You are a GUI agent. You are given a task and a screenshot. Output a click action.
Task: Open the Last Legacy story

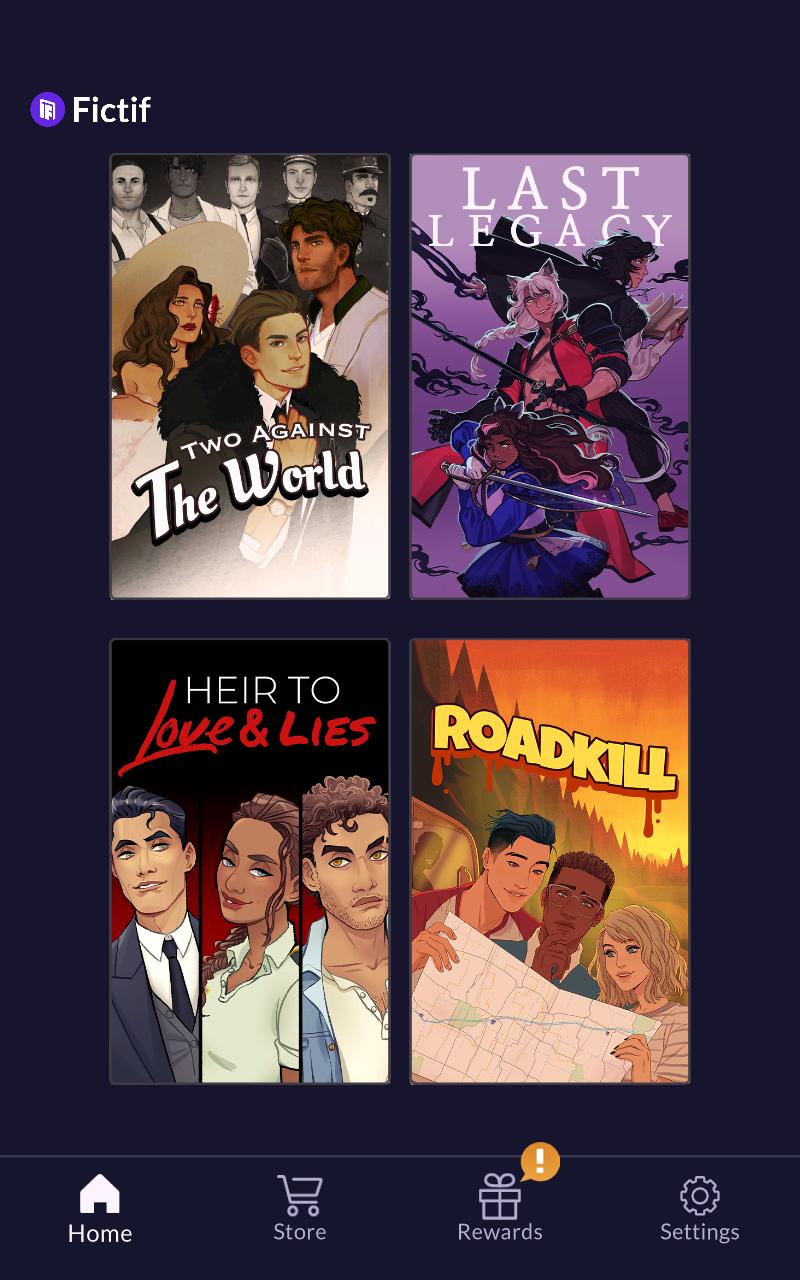[x=550, y=376]
